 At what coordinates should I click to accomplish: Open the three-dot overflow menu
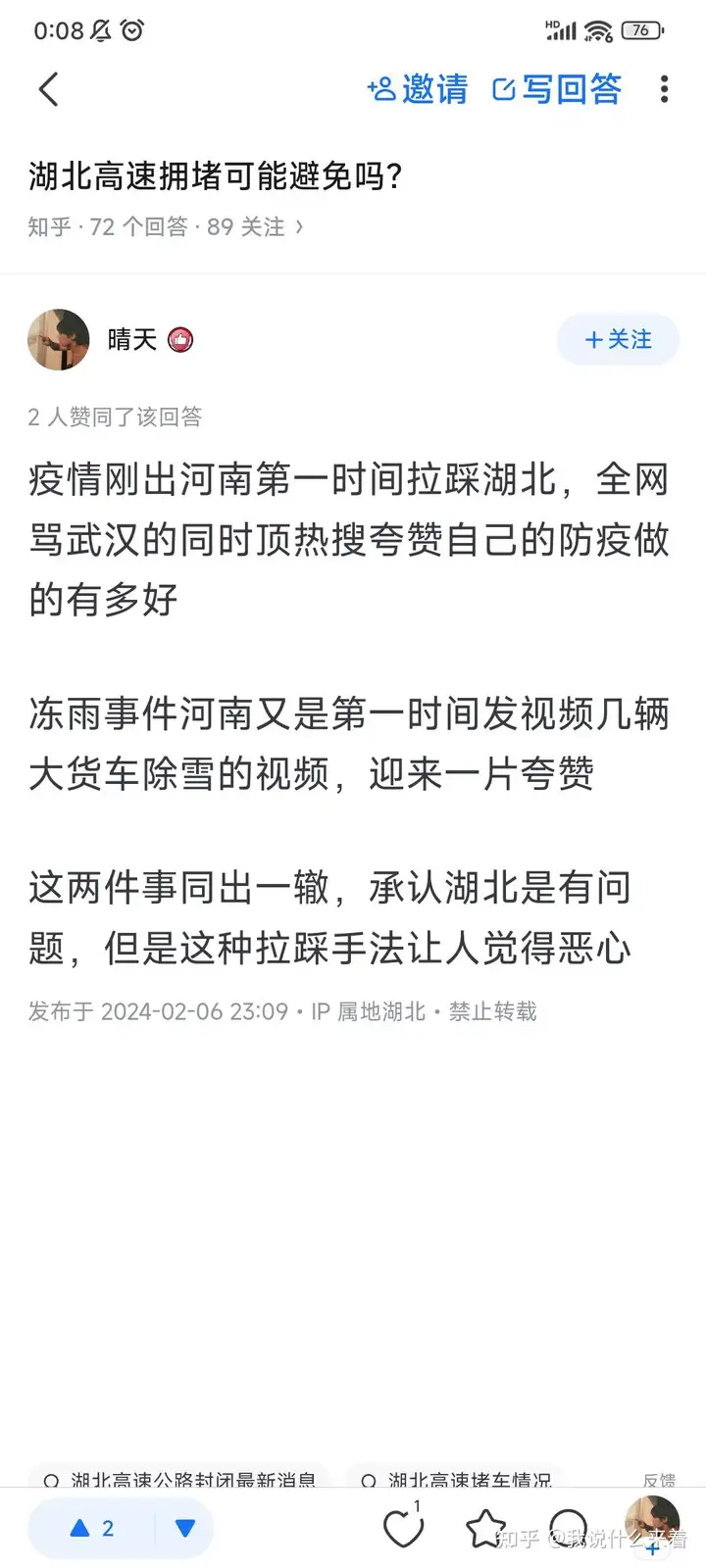(665, 89)
